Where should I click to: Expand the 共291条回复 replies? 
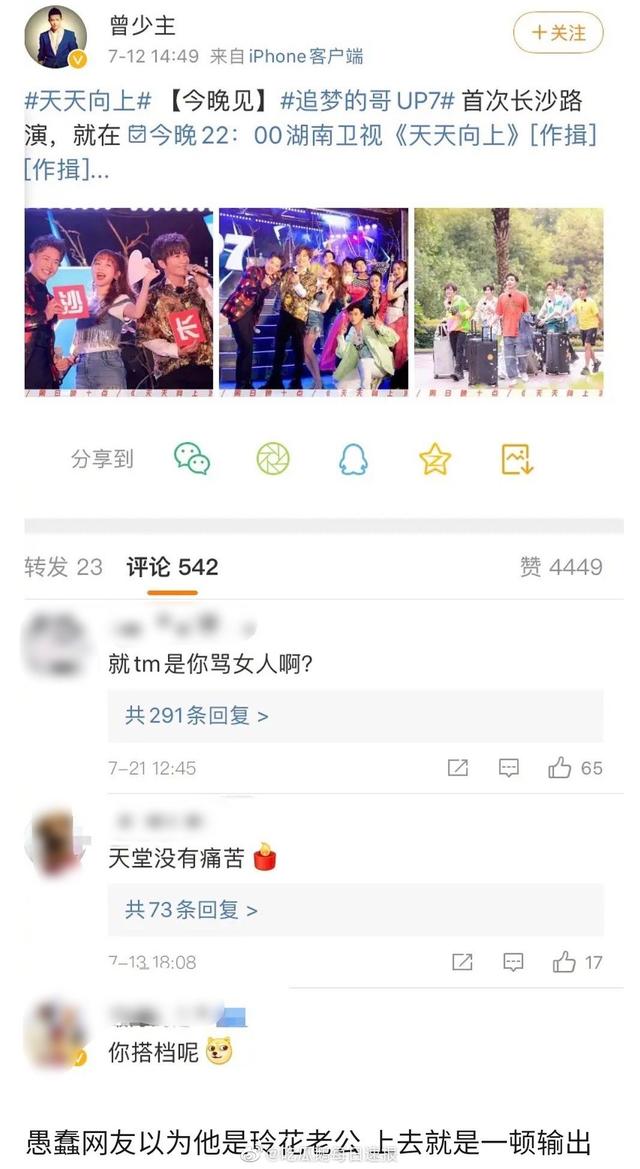[197, 716]
